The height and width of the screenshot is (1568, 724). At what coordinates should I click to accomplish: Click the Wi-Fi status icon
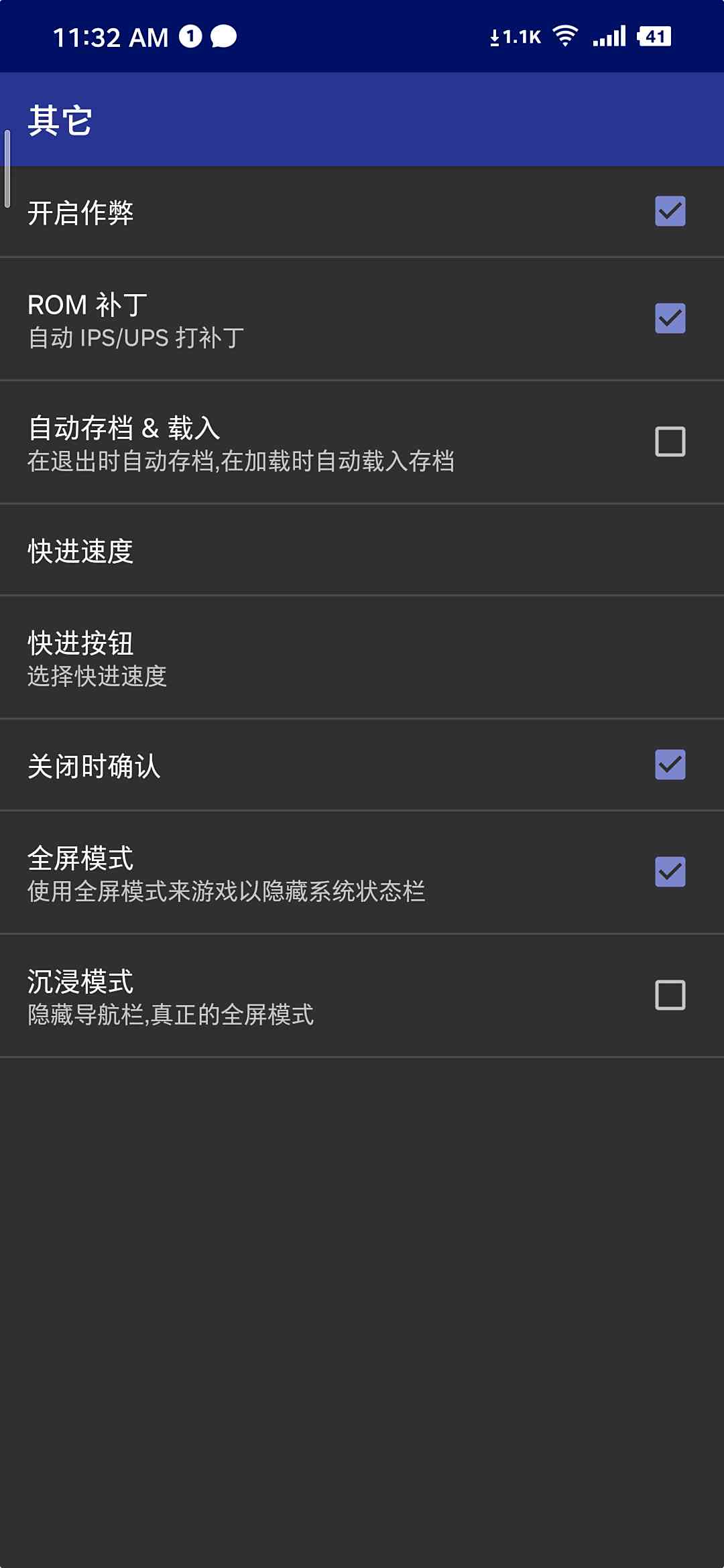click(x=565, y=38)
